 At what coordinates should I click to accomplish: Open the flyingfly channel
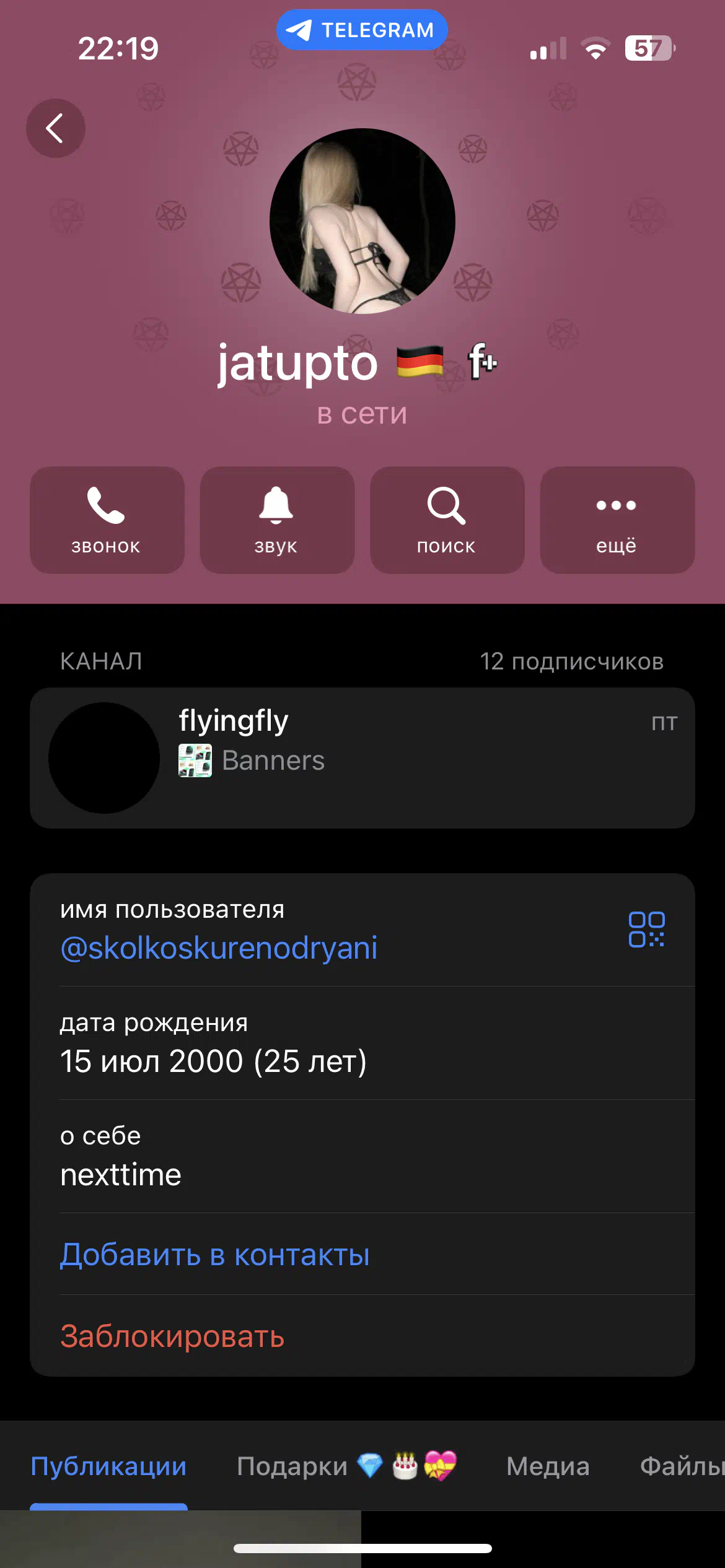362,758
